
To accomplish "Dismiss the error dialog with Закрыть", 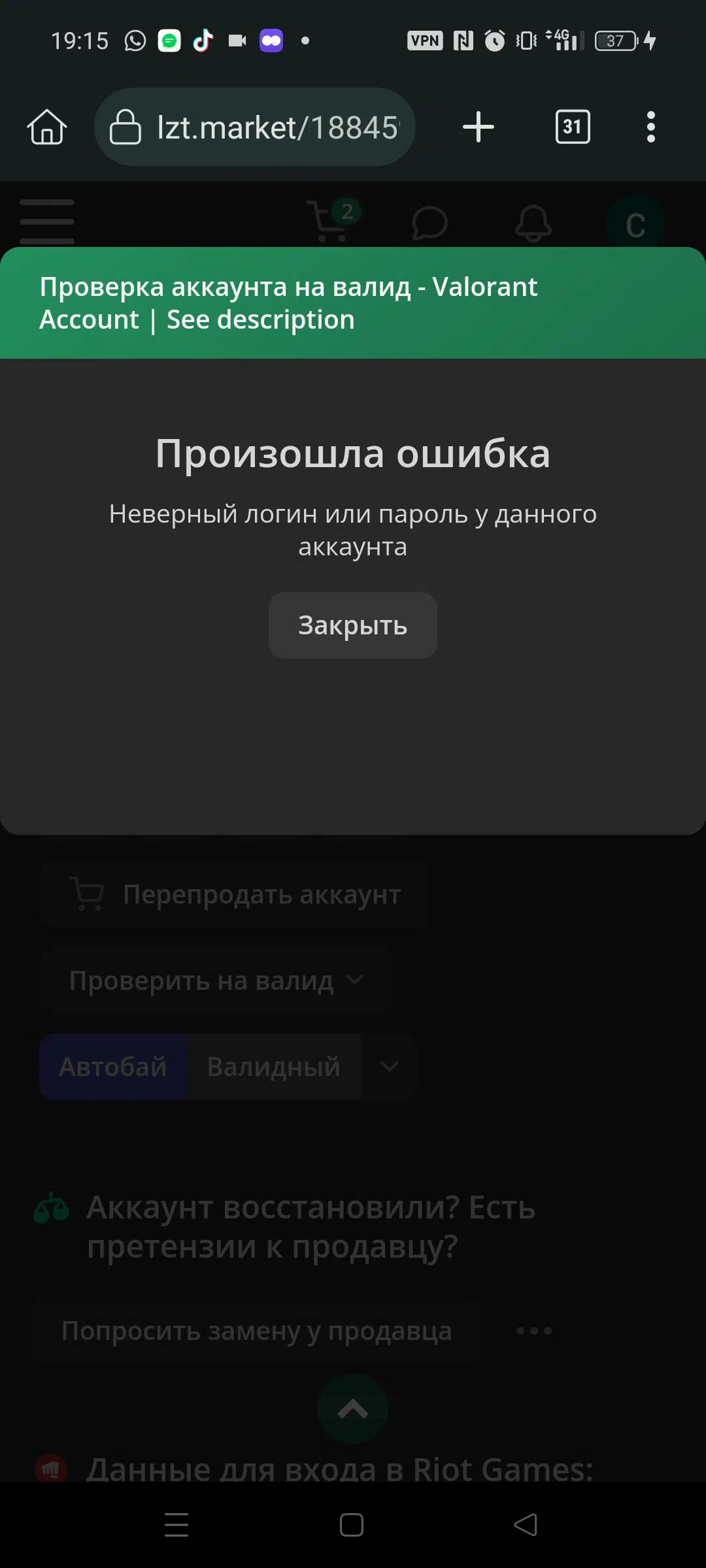I will [x=352, y=625].
